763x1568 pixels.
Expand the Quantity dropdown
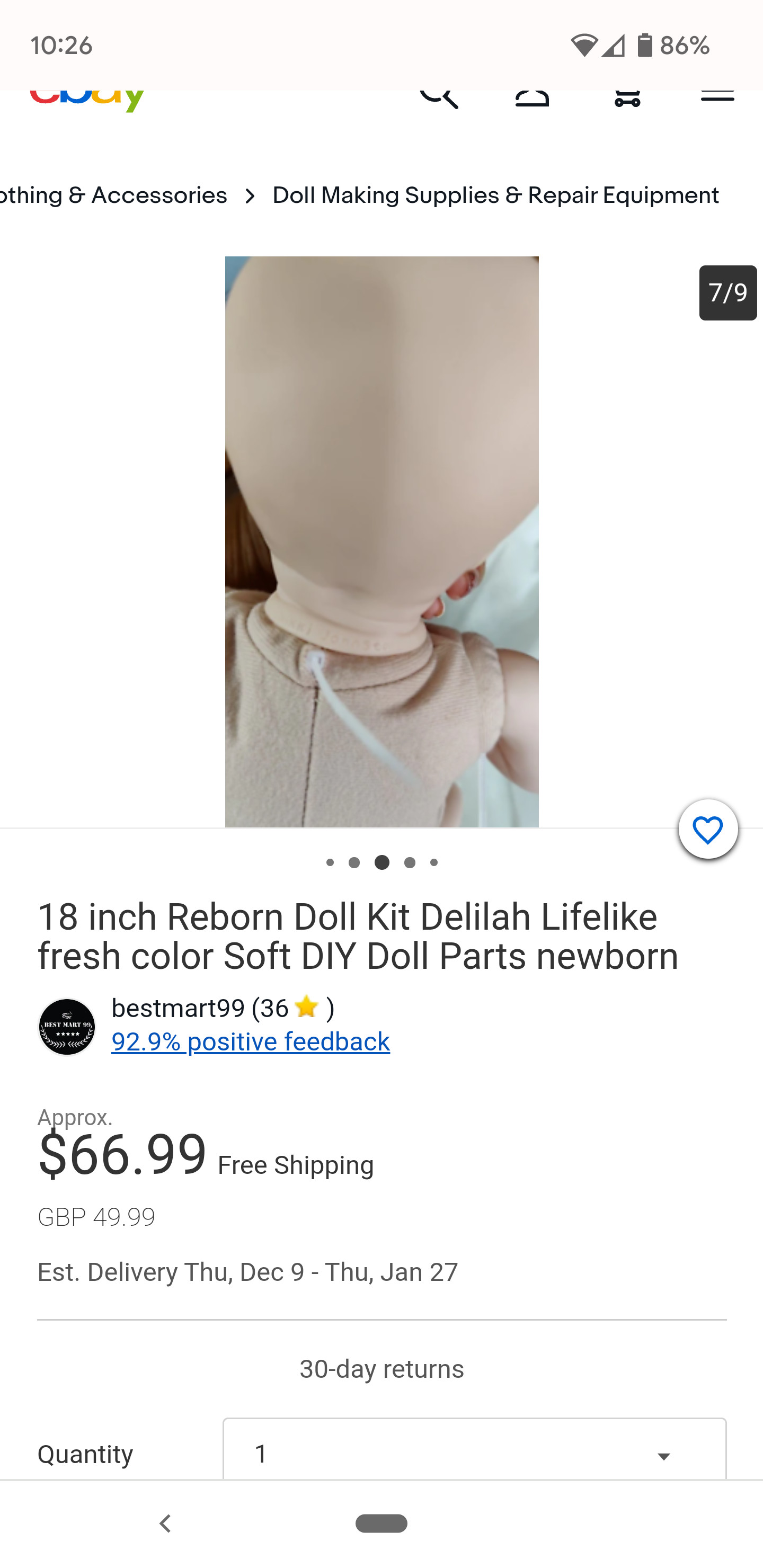coord(474,1454)
